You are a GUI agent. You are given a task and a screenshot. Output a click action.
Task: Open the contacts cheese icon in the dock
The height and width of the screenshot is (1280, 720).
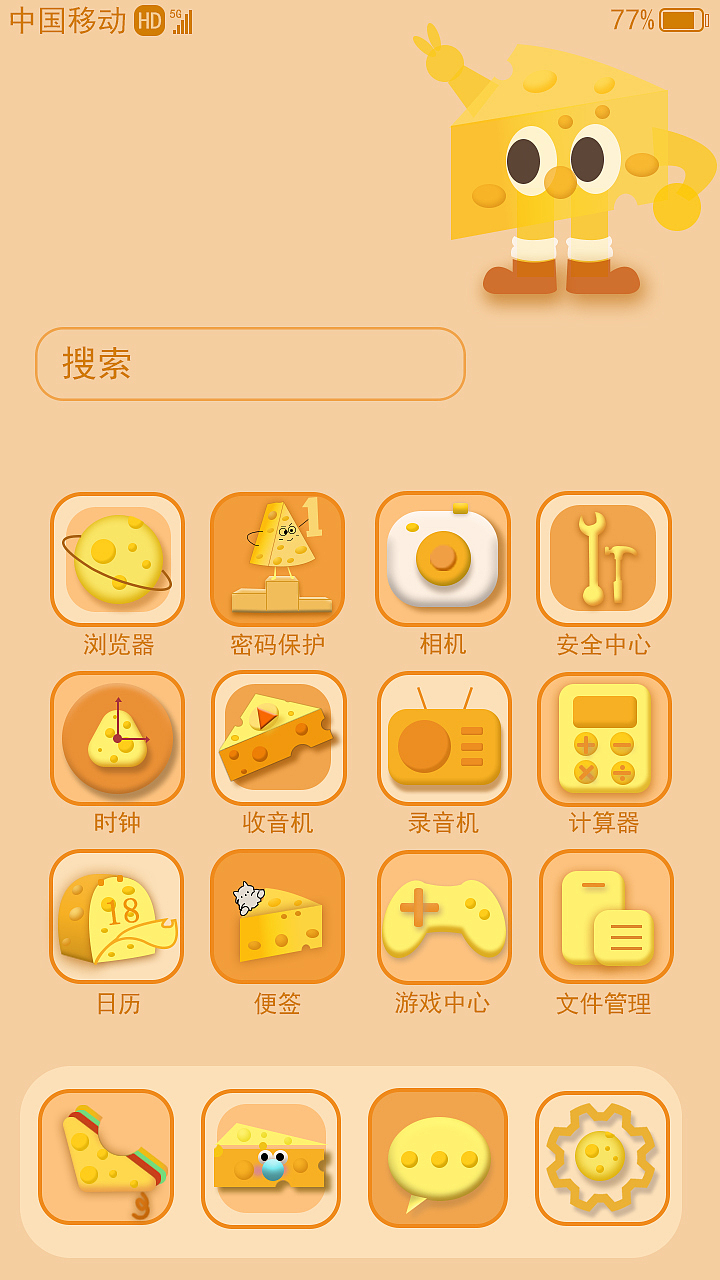click(x=271, y=1157)
